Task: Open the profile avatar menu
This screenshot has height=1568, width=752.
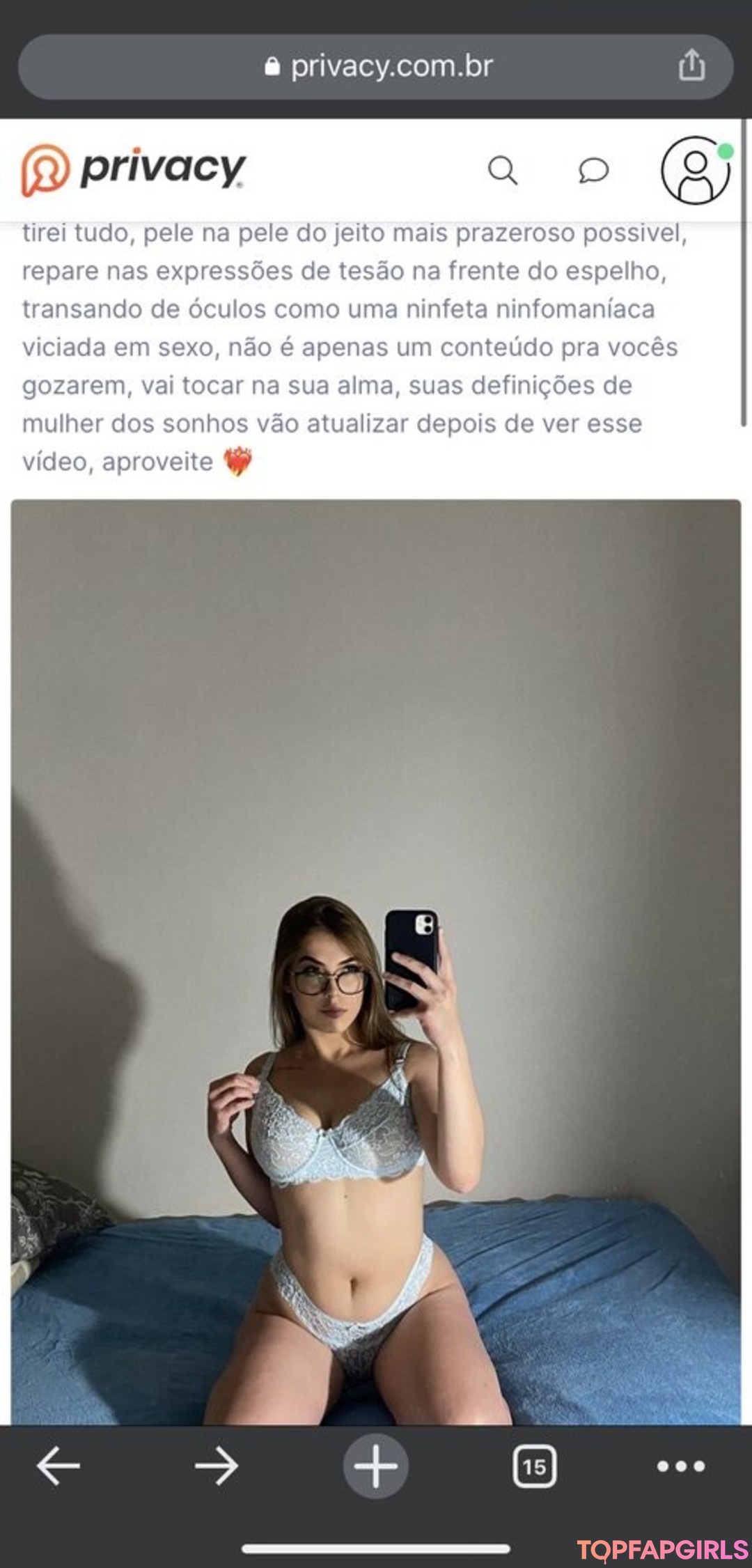Action: click(696, 170)
